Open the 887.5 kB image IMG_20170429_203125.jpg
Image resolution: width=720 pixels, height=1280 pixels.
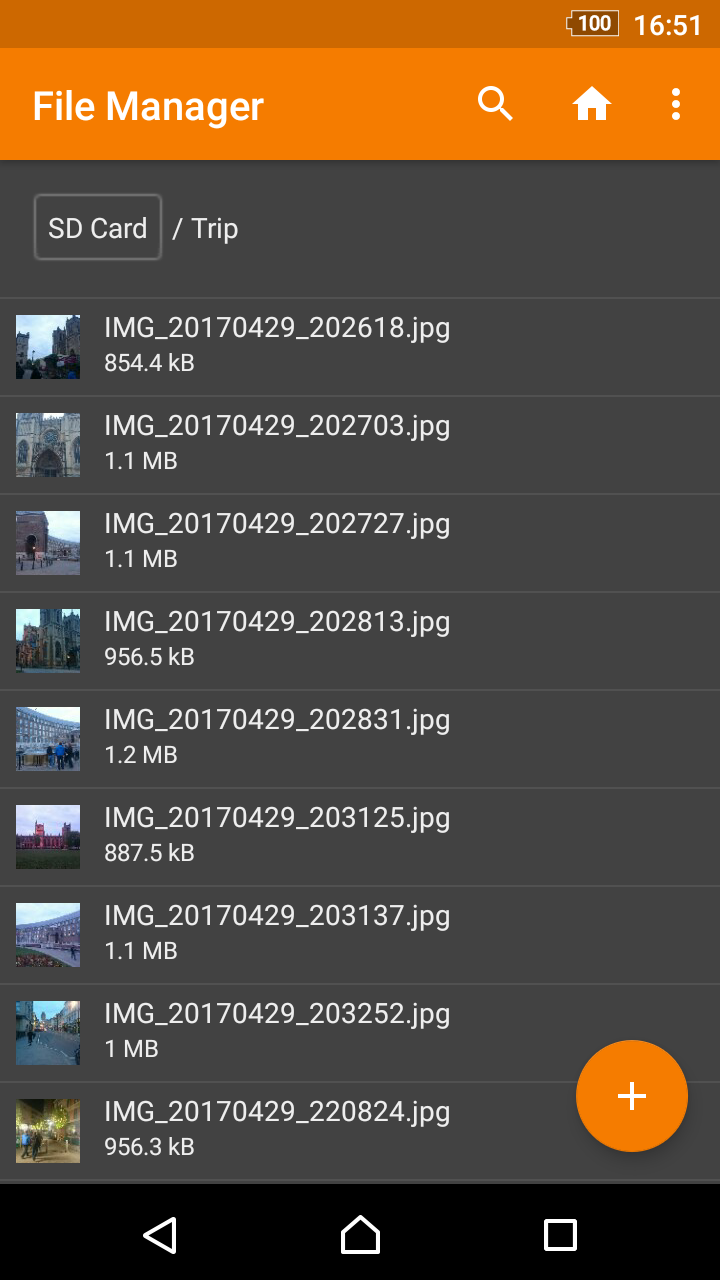click(360, 837)
